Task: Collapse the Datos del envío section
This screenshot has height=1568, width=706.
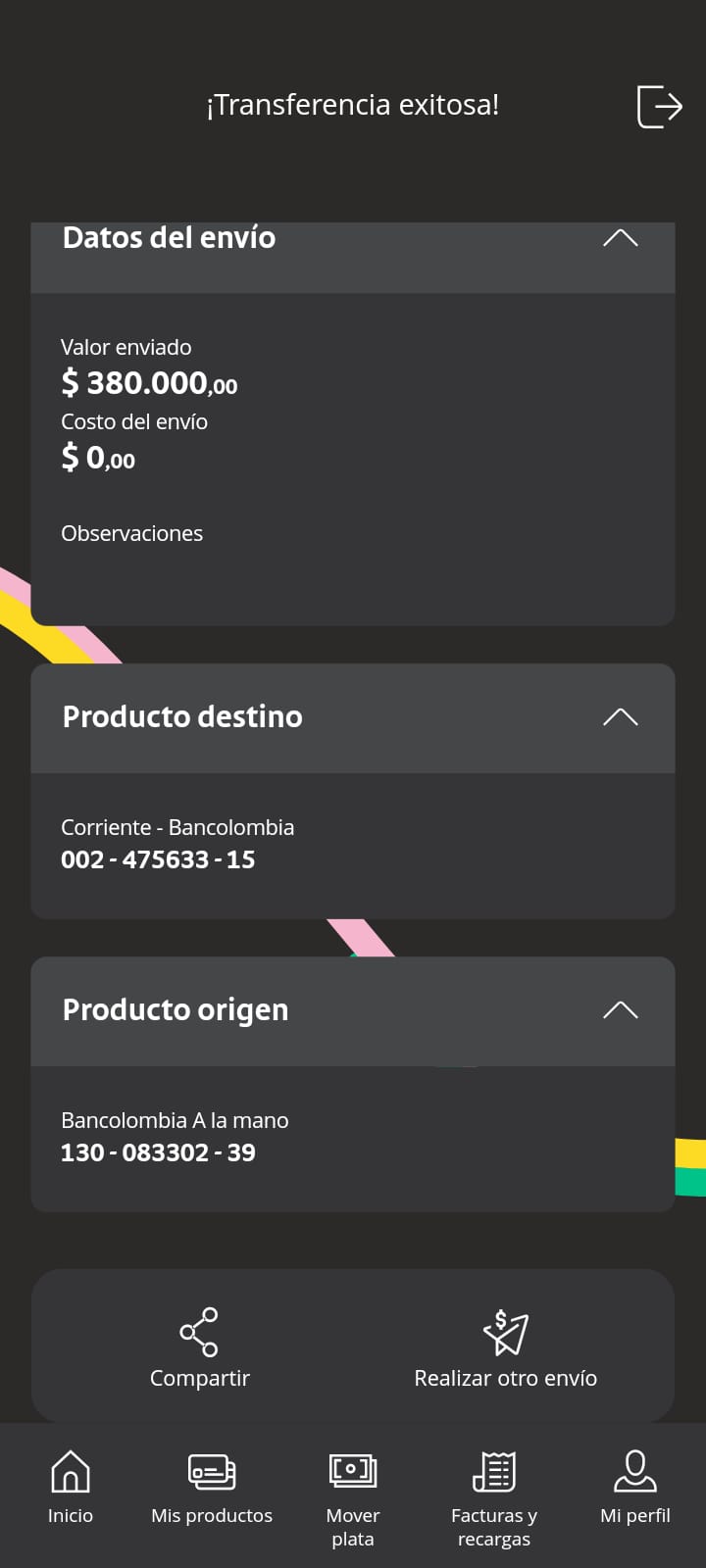Action: [x=620, y=239]
